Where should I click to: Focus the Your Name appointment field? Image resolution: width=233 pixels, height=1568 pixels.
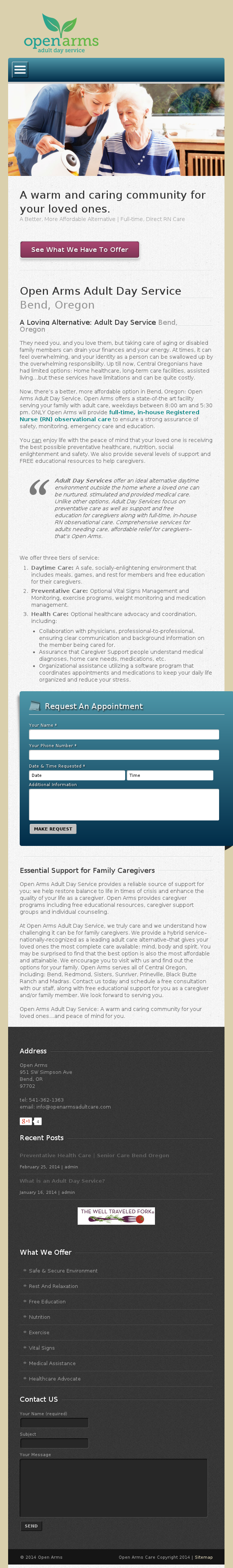pos(123,735)
